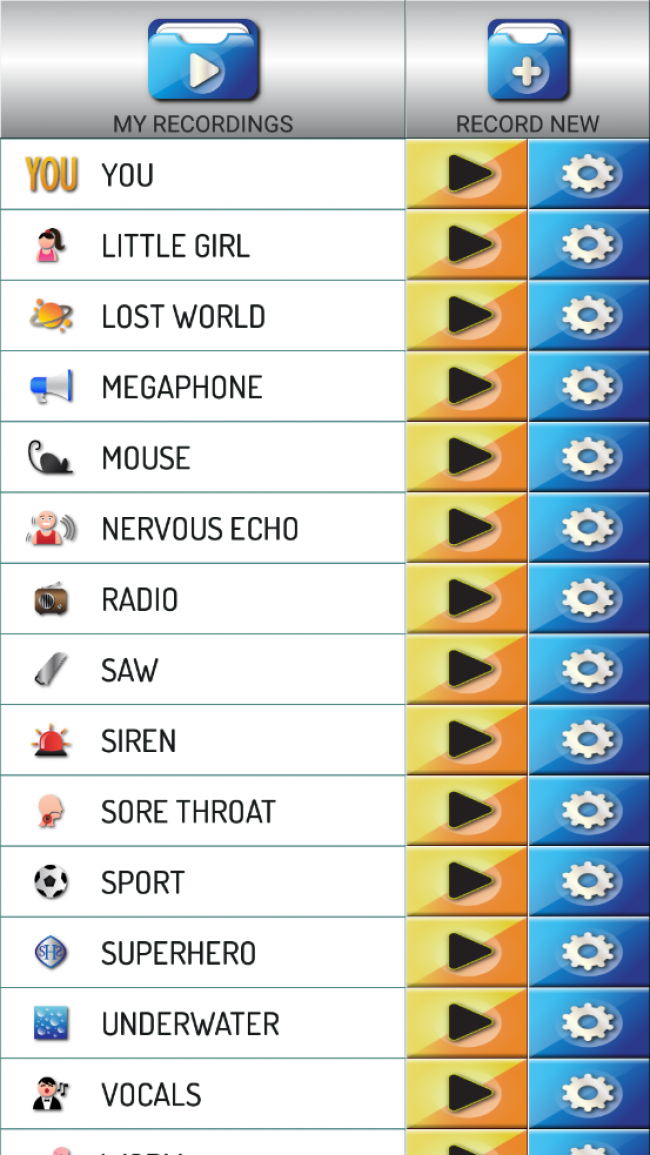Screen dimensions: 650x1155
Task: Select the Nervous Echo row
Action: 203,528
